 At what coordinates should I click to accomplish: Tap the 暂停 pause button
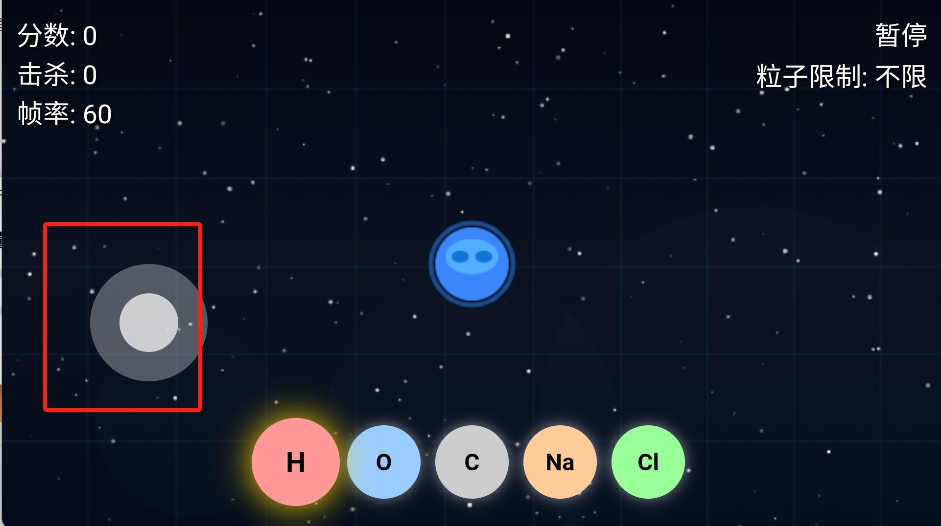(x=900, y=36)
